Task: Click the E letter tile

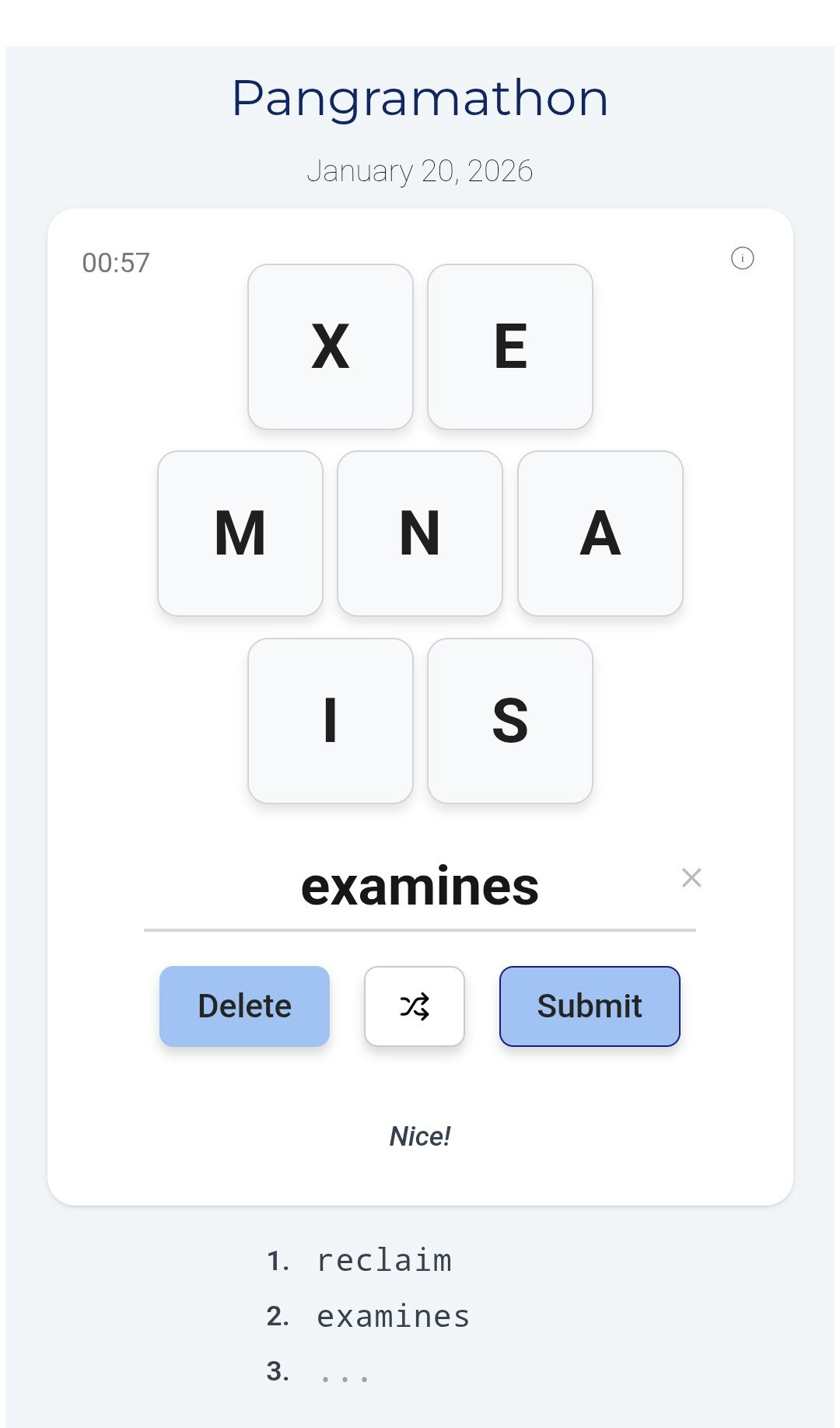Action: click(509, 346)
